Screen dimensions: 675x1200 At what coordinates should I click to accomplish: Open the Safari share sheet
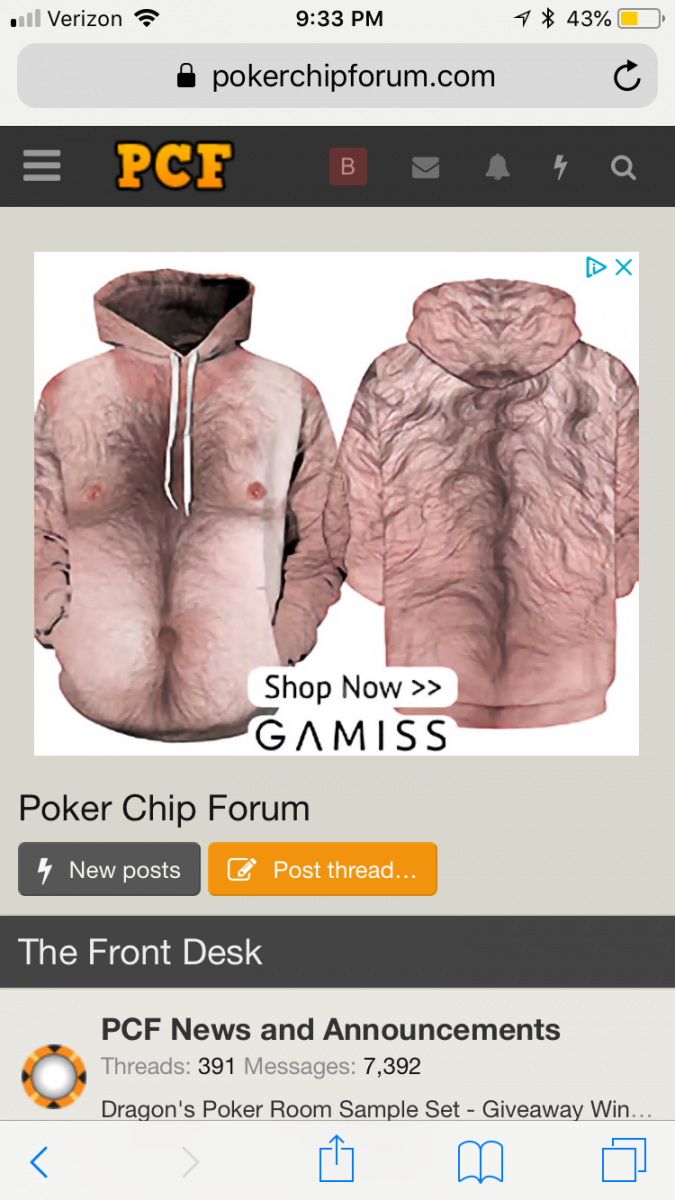point(336,1162)
